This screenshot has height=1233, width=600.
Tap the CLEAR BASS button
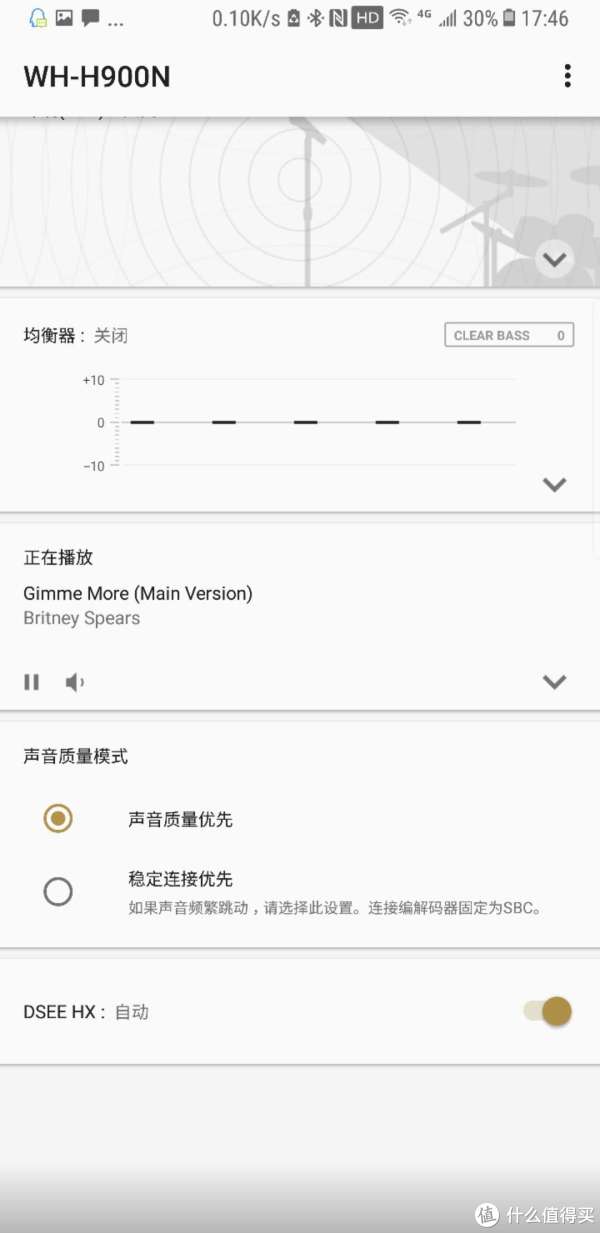[x=509, y=336]
